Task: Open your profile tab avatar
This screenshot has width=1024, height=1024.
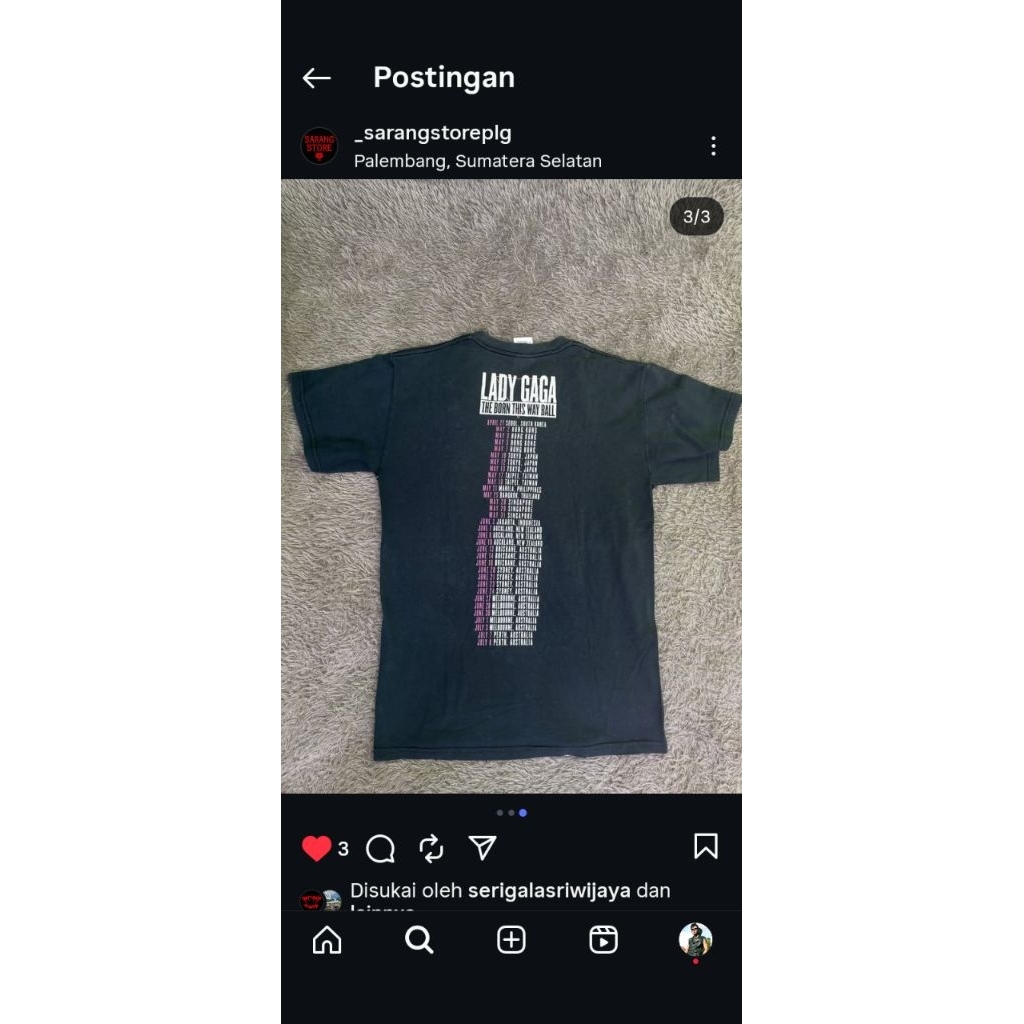Action: (x=695, y=940)
